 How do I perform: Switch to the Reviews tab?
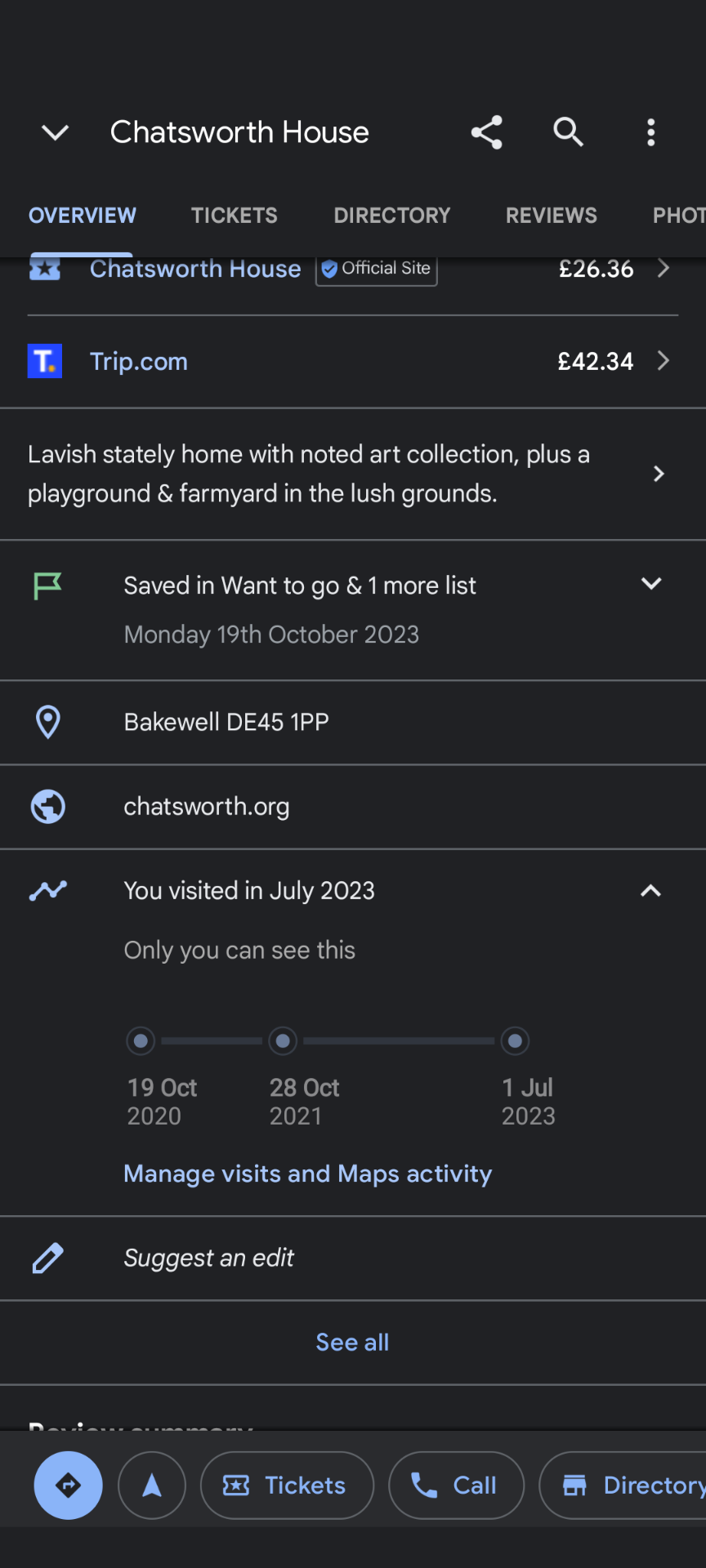(551, 216)
